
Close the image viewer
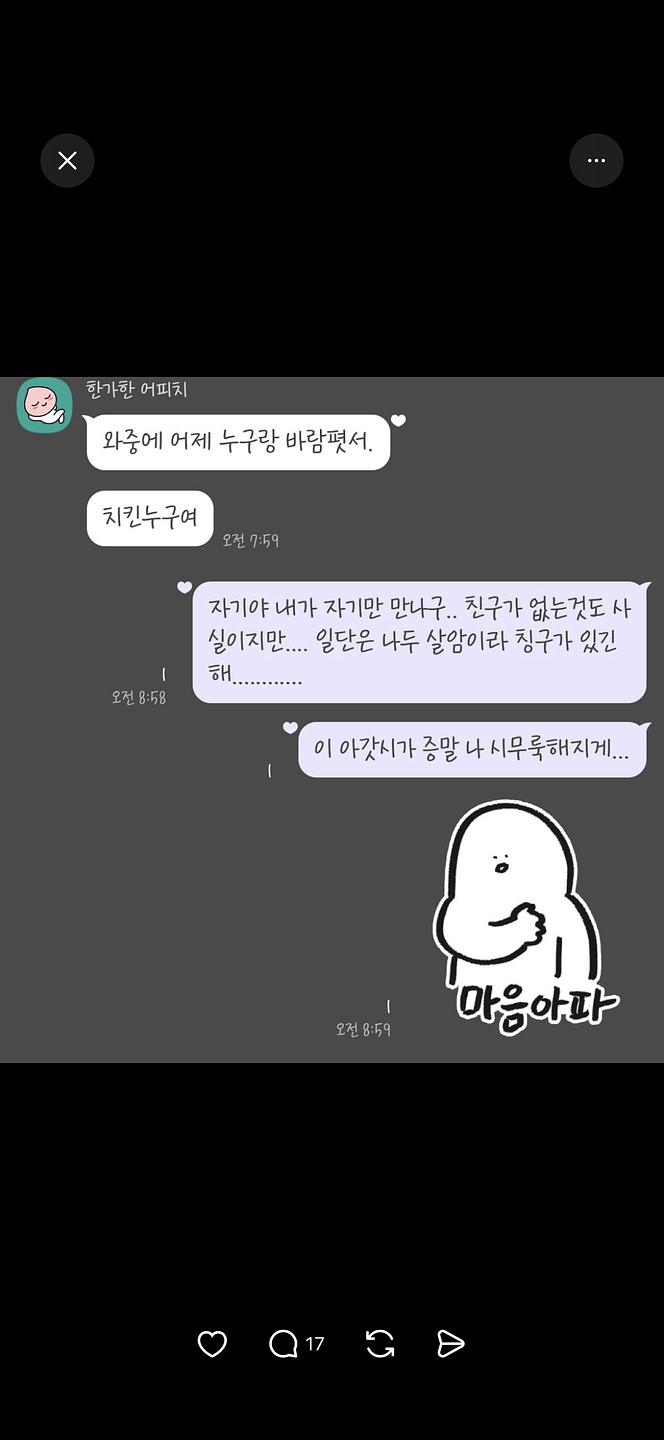coord(67,160)
